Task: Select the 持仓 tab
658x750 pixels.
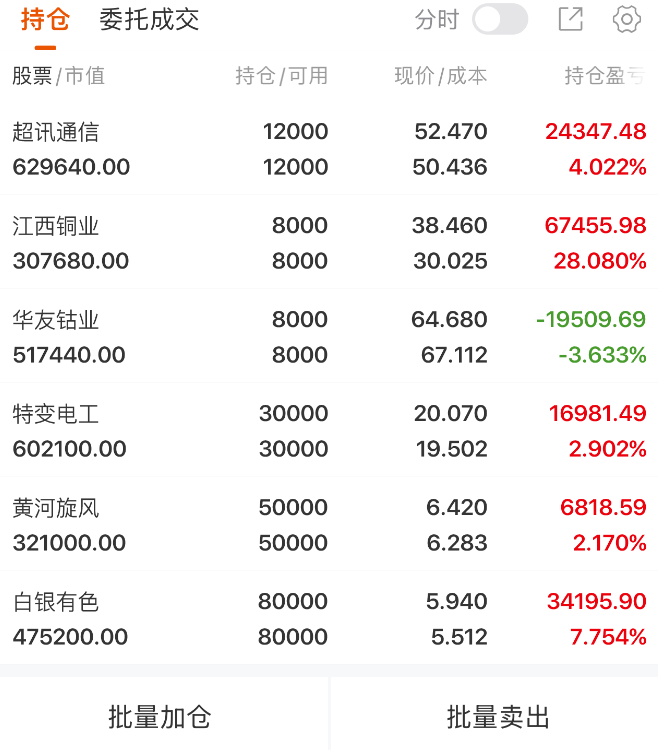Action: click(x=44, y=20)
